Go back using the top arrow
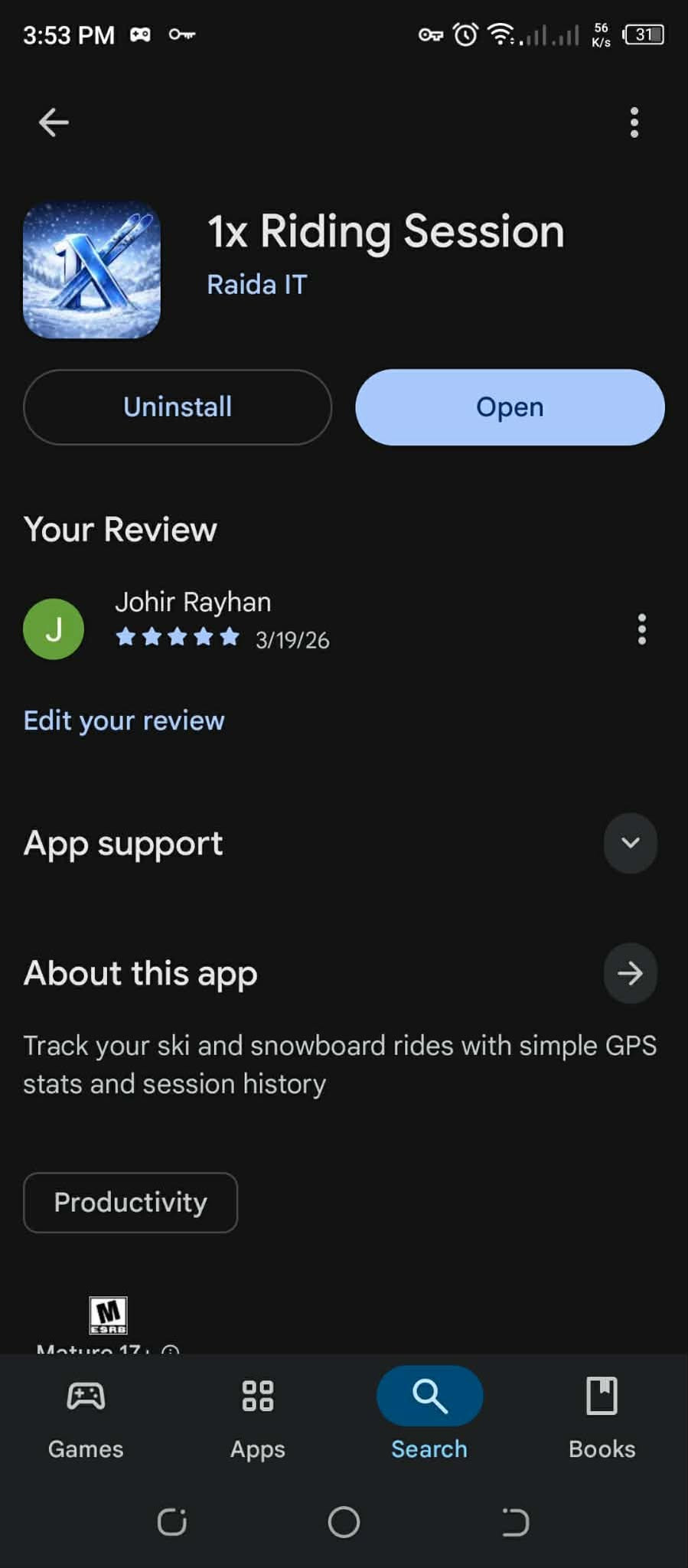688x1568 pixels. [54, 122]
